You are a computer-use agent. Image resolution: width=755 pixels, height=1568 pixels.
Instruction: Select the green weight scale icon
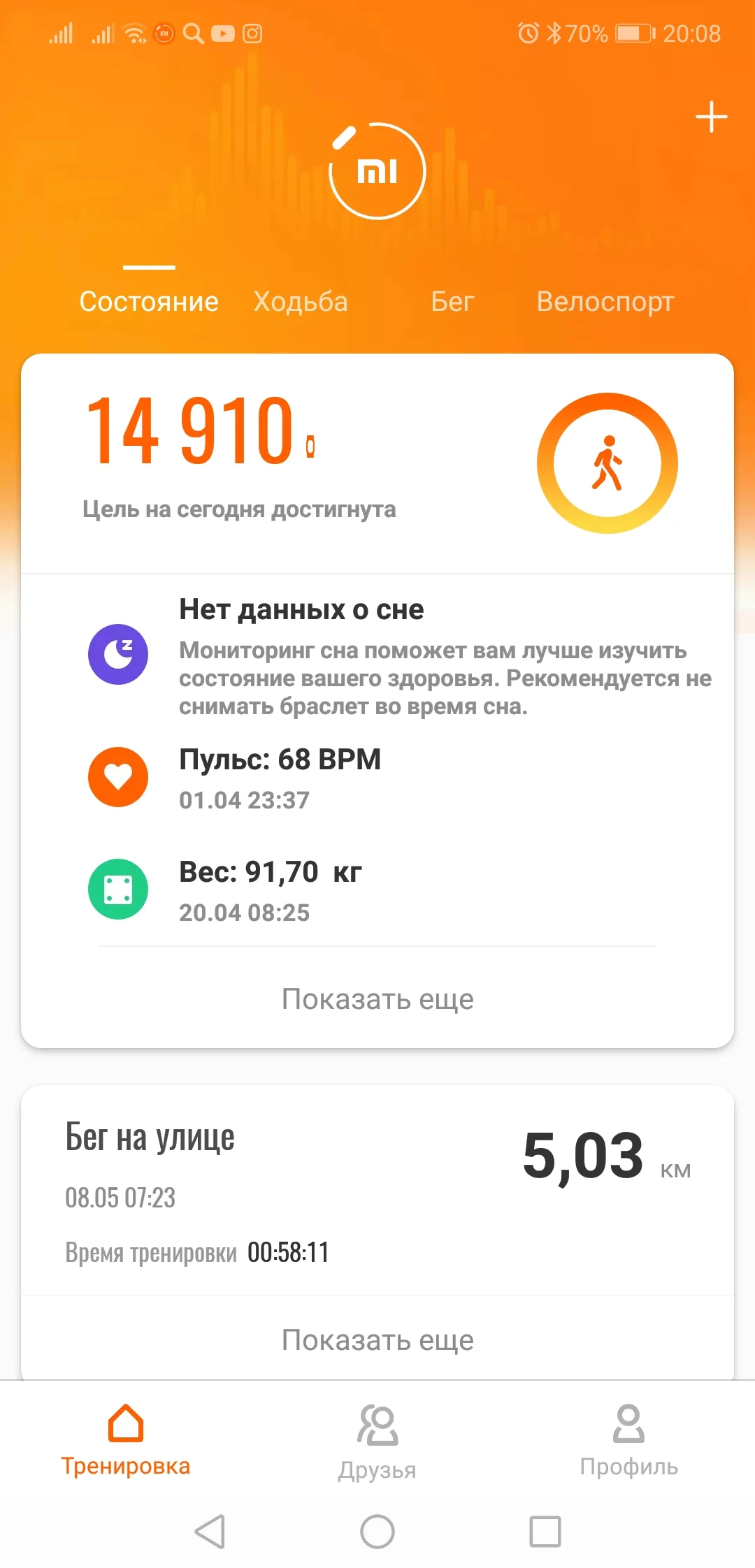click(119, 890)
